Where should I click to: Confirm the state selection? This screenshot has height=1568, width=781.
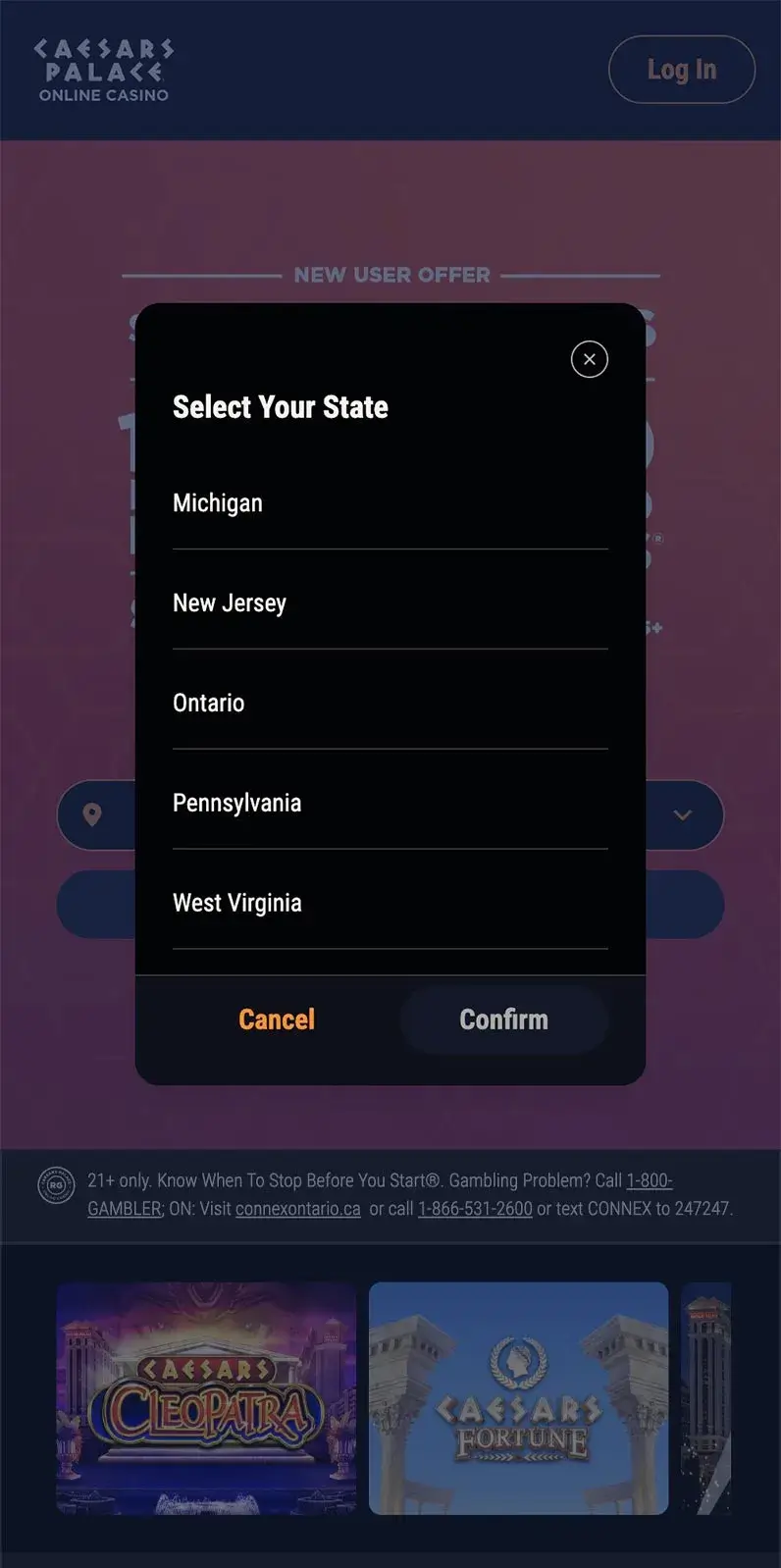tap(504, 1019)
